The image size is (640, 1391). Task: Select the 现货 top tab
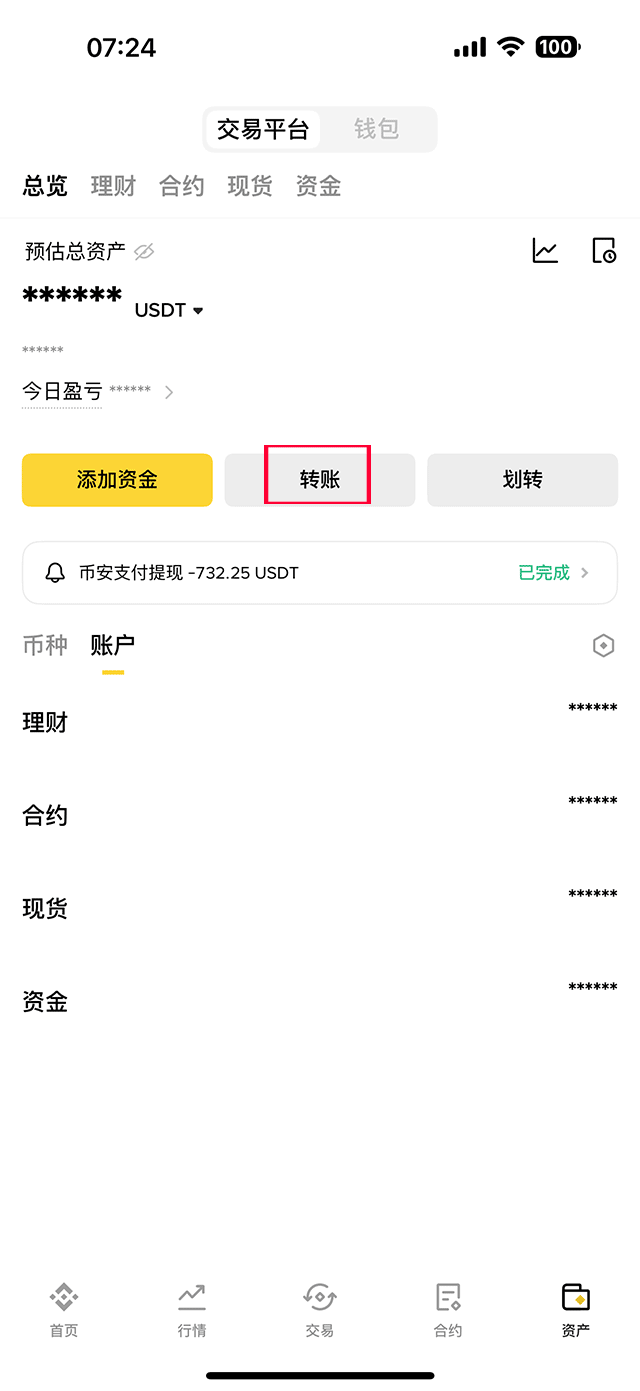click(x=249, y=186)
